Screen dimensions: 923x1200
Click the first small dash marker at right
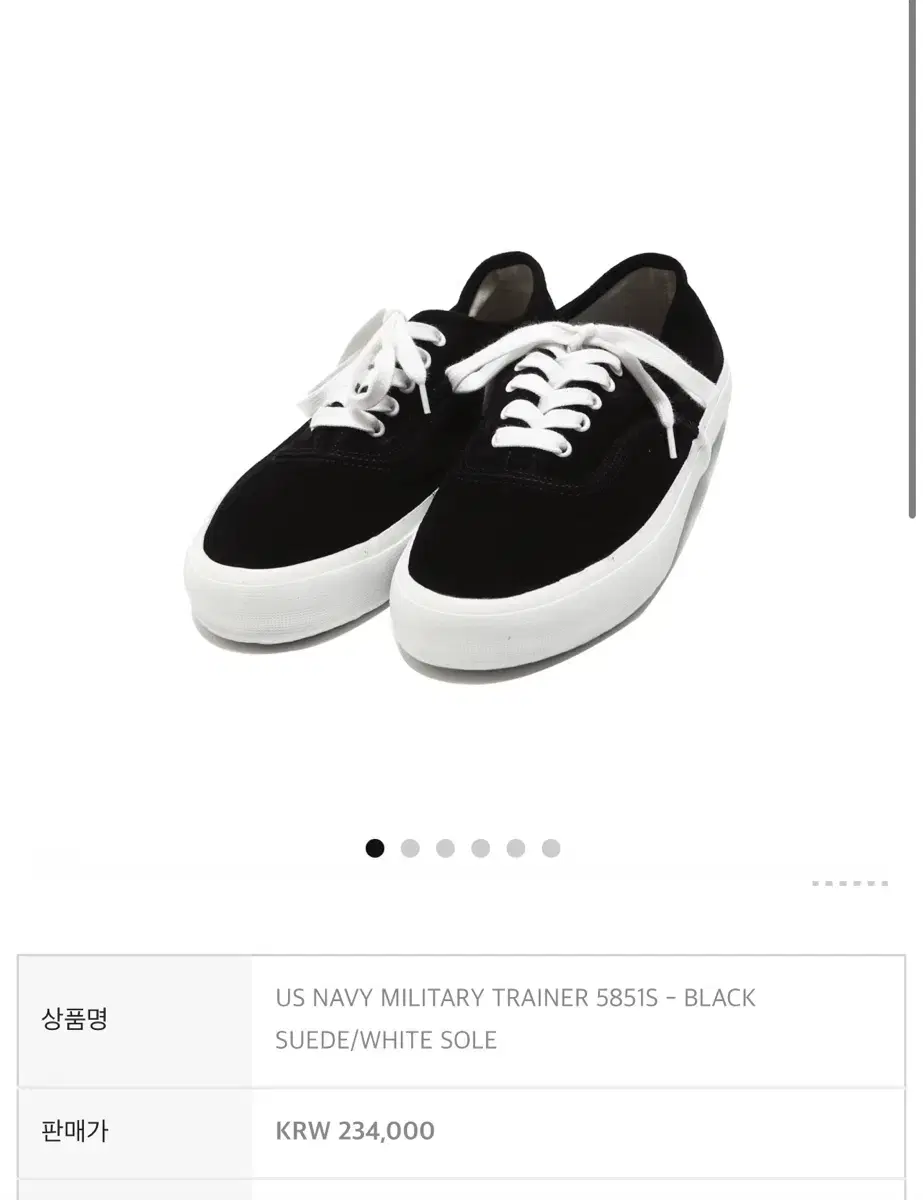[x=816, y=883]
